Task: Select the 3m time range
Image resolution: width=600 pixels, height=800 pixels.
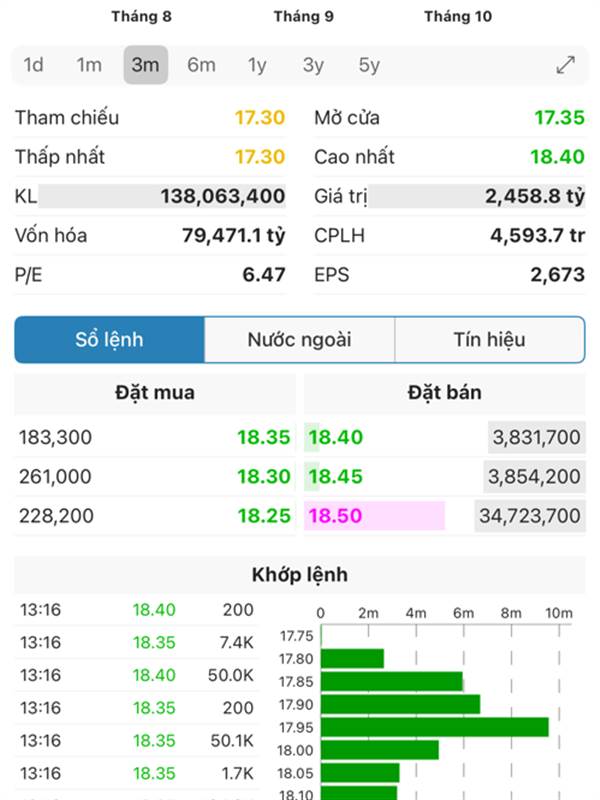Action: click(x=145, y=65)
